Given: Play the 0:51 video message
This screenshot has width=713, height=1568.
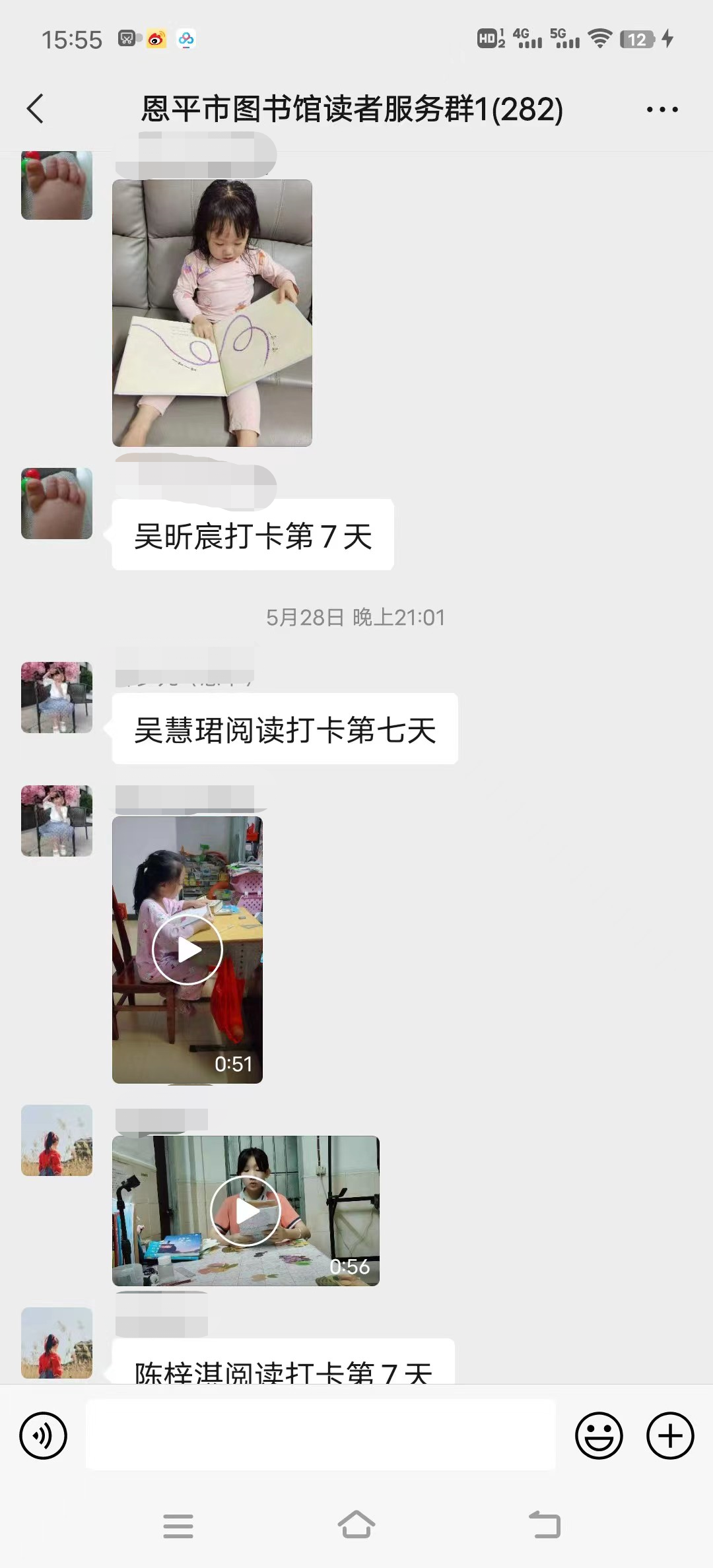Looking at the screenshot, I should click(187, 950).
